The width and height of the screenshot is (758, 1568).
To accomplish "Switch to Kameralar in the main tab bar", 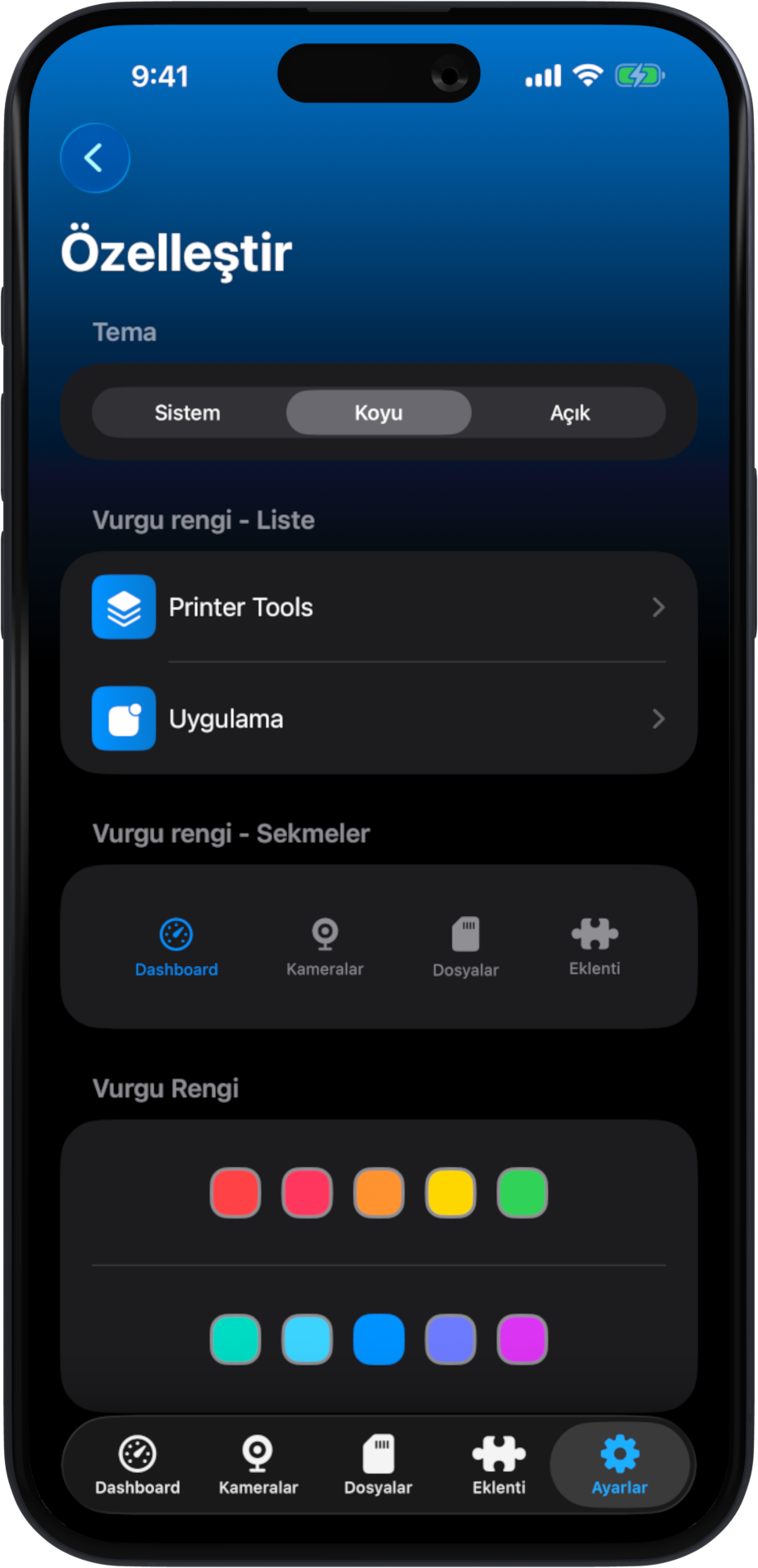I will [258, 1465].
